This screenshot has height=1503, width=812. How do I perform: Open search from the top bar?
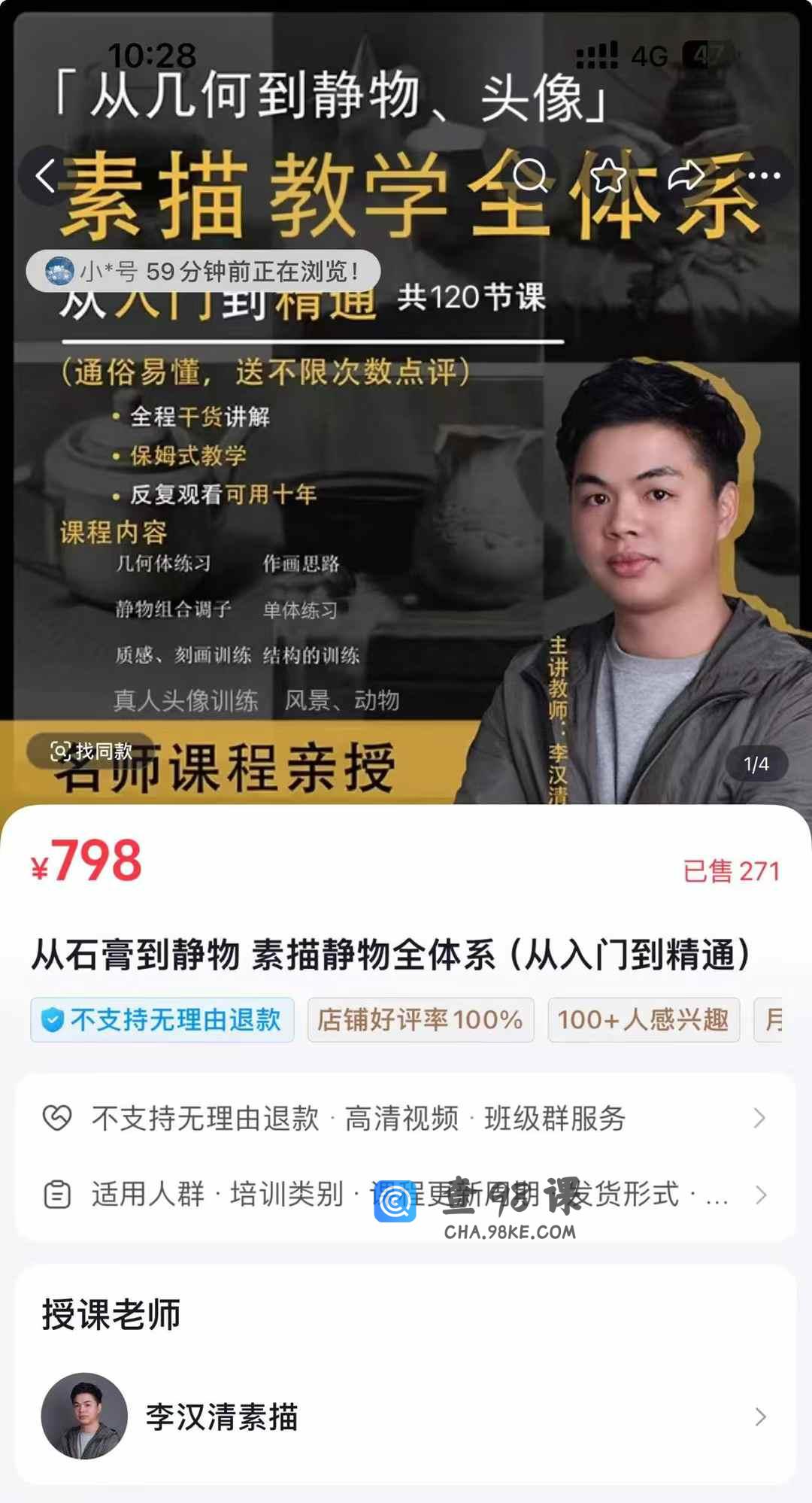(x=530, y=176)
